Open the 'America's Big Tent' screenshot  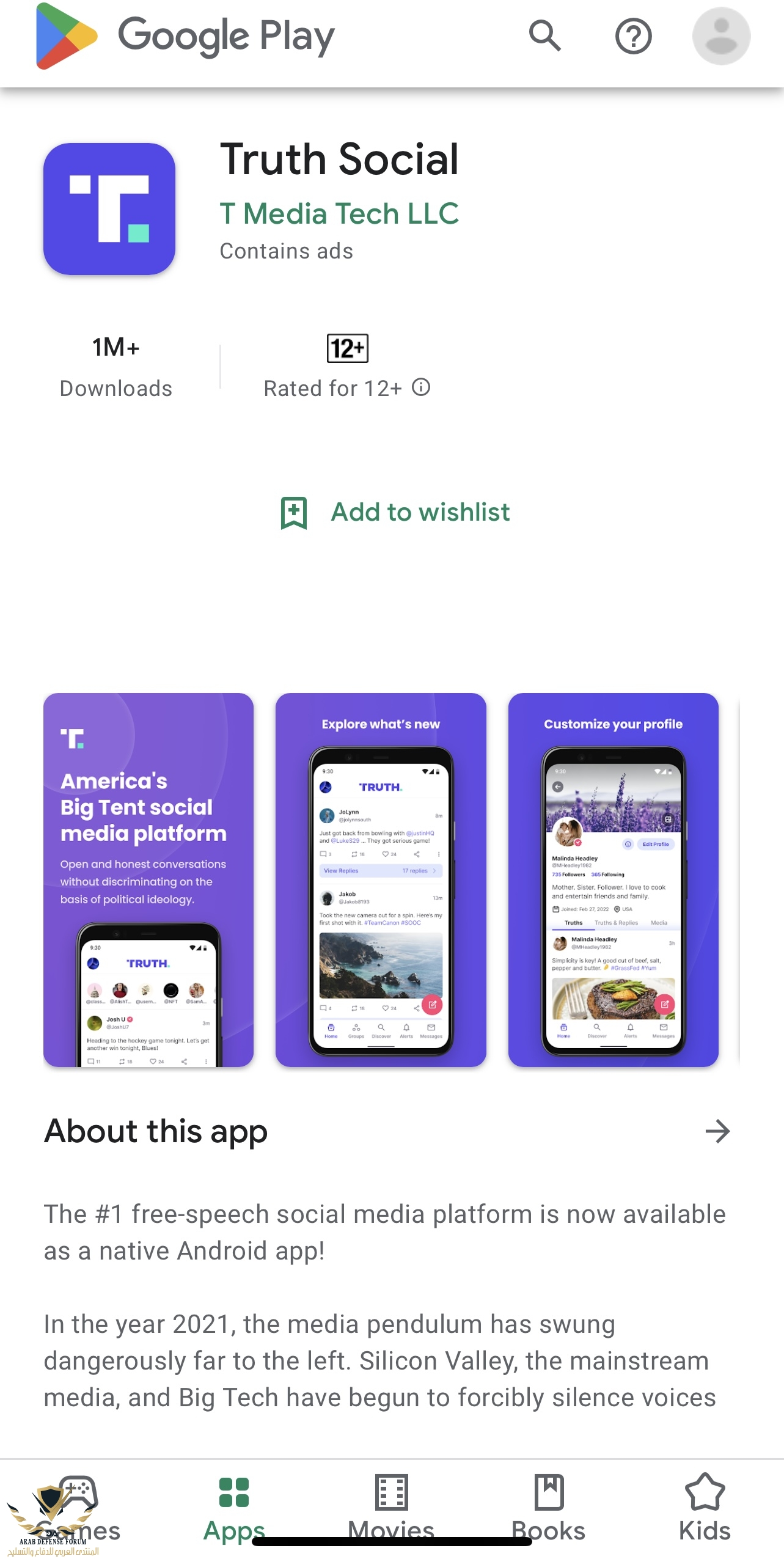click(148, 879)
